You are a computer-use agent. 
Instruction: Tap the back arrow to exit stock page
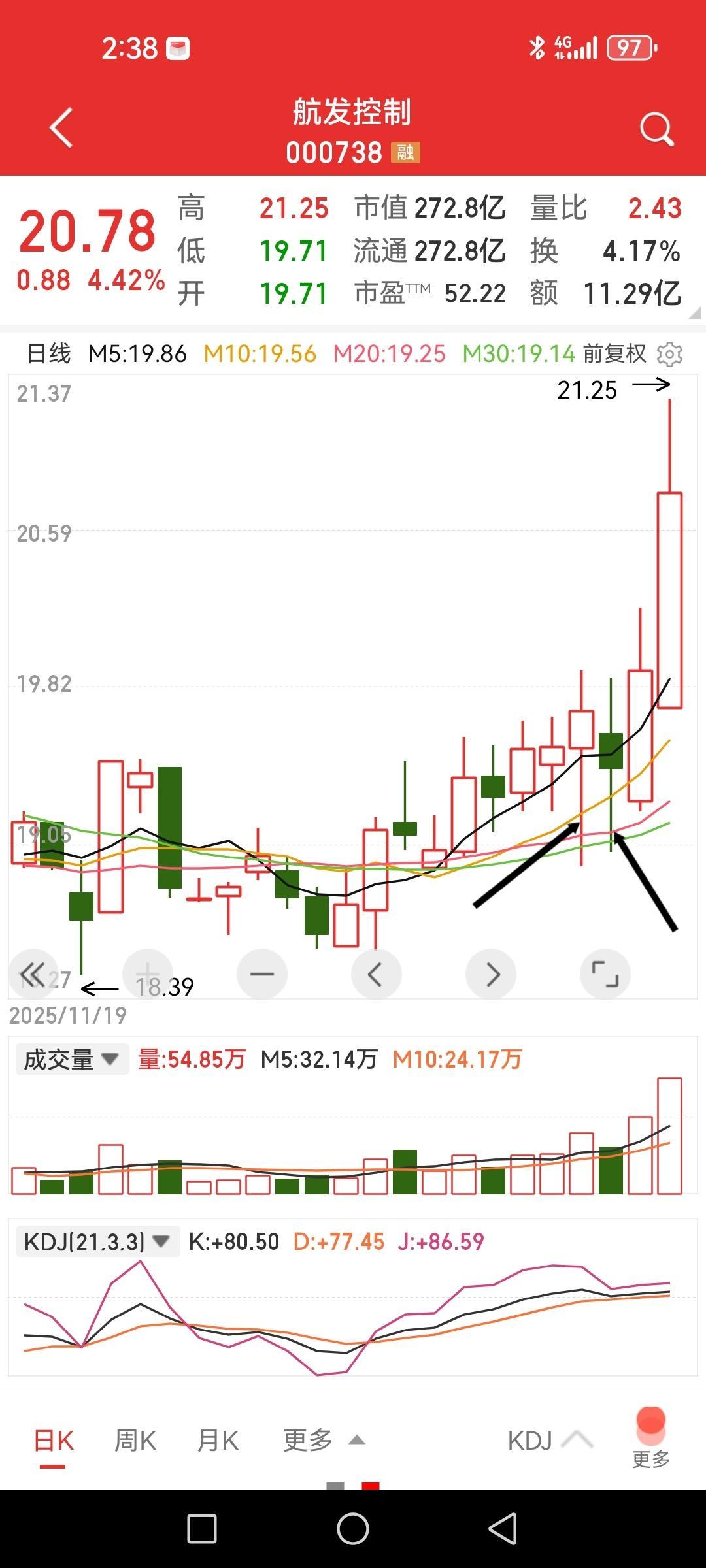pyautogui.click(x=62, y=127)
